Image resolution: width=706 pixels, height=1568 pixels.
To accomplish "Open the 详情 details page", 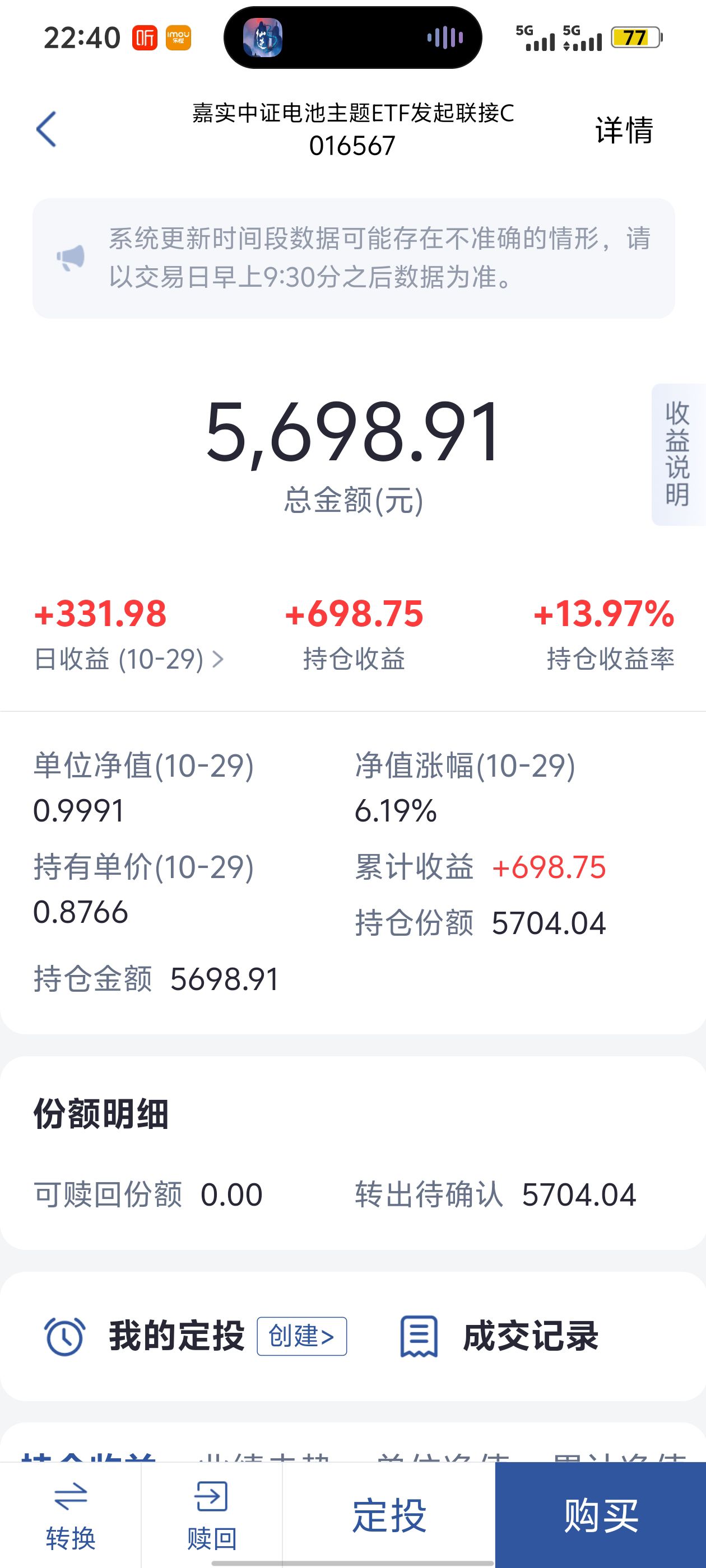I will [x=624, y=130].
